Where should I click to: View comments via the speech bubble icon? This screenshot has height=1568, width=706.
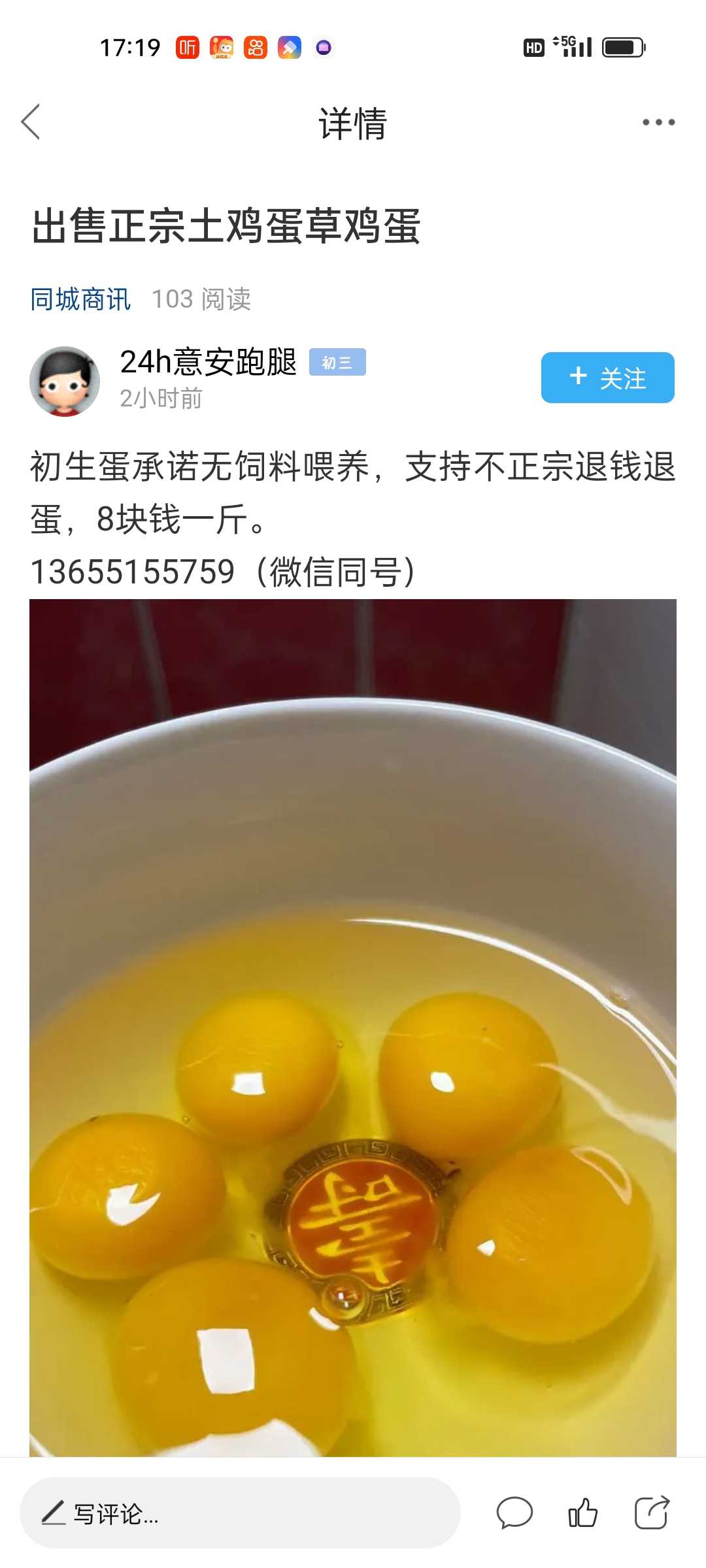[514, 1512]
